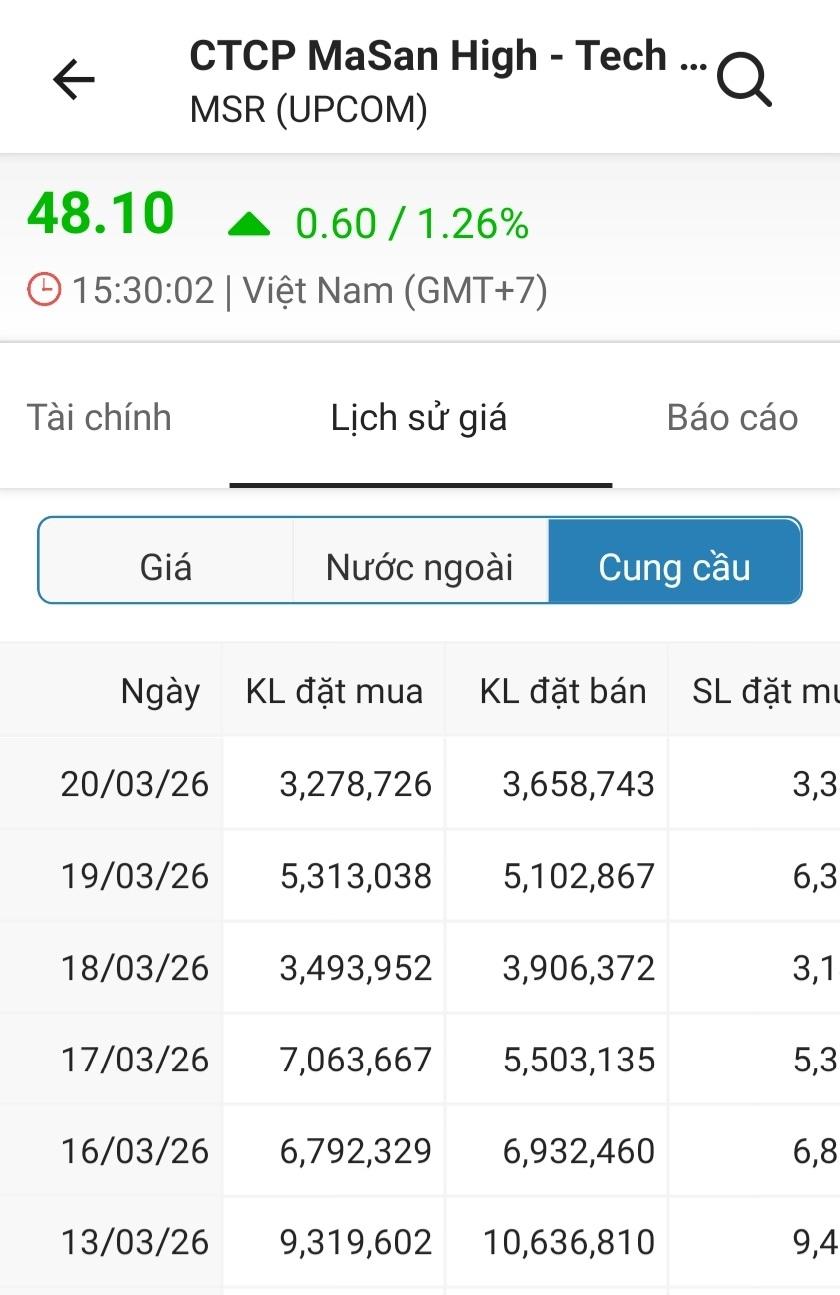Screen dimensions: 840x1295
Task: Show the Giá price segment
Action: point(166,567)
